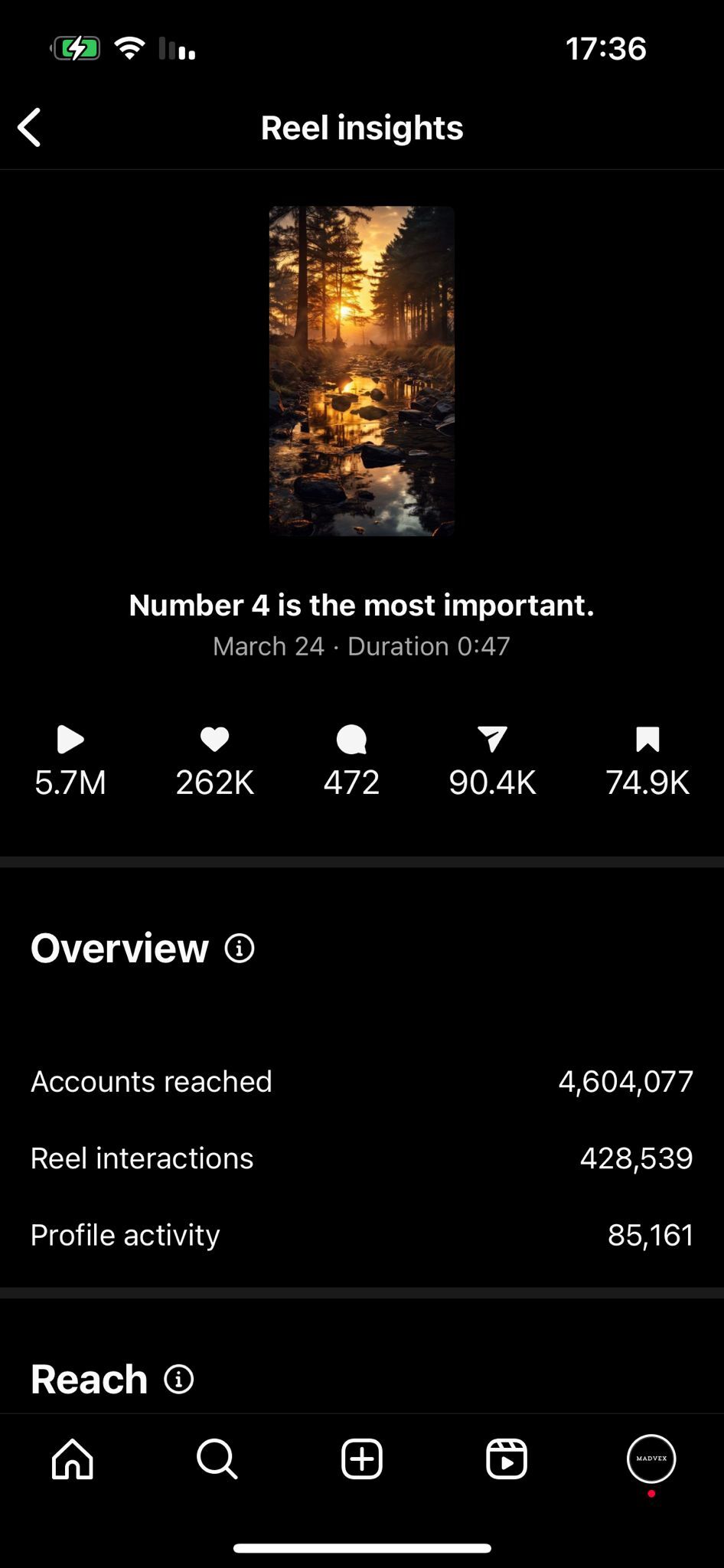Screen dimensions: 724x1568
Task: Tap the March 24 duration text
Action: coord(362,645)
